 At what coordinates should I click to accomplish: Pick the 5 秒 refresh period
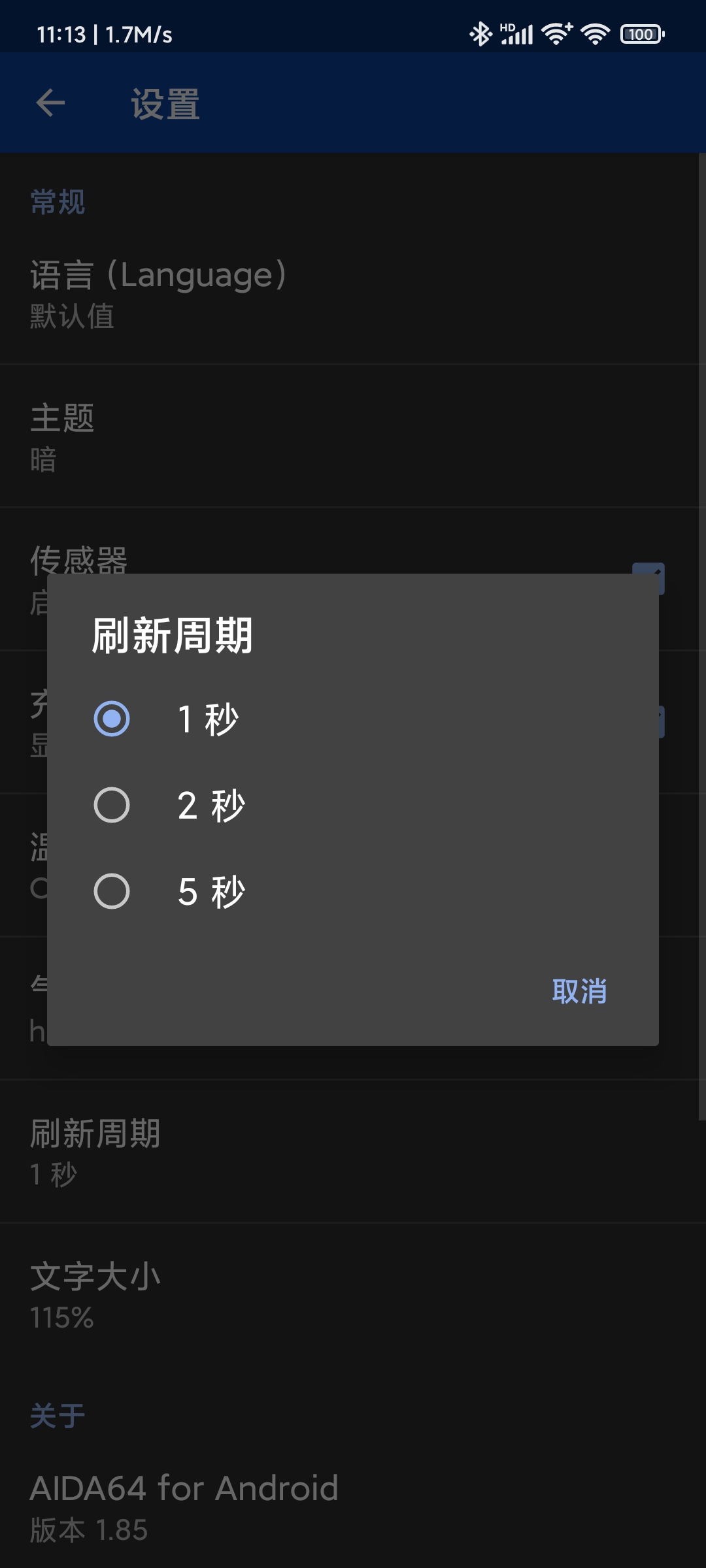pyautogui.click(x=353, y=891)
